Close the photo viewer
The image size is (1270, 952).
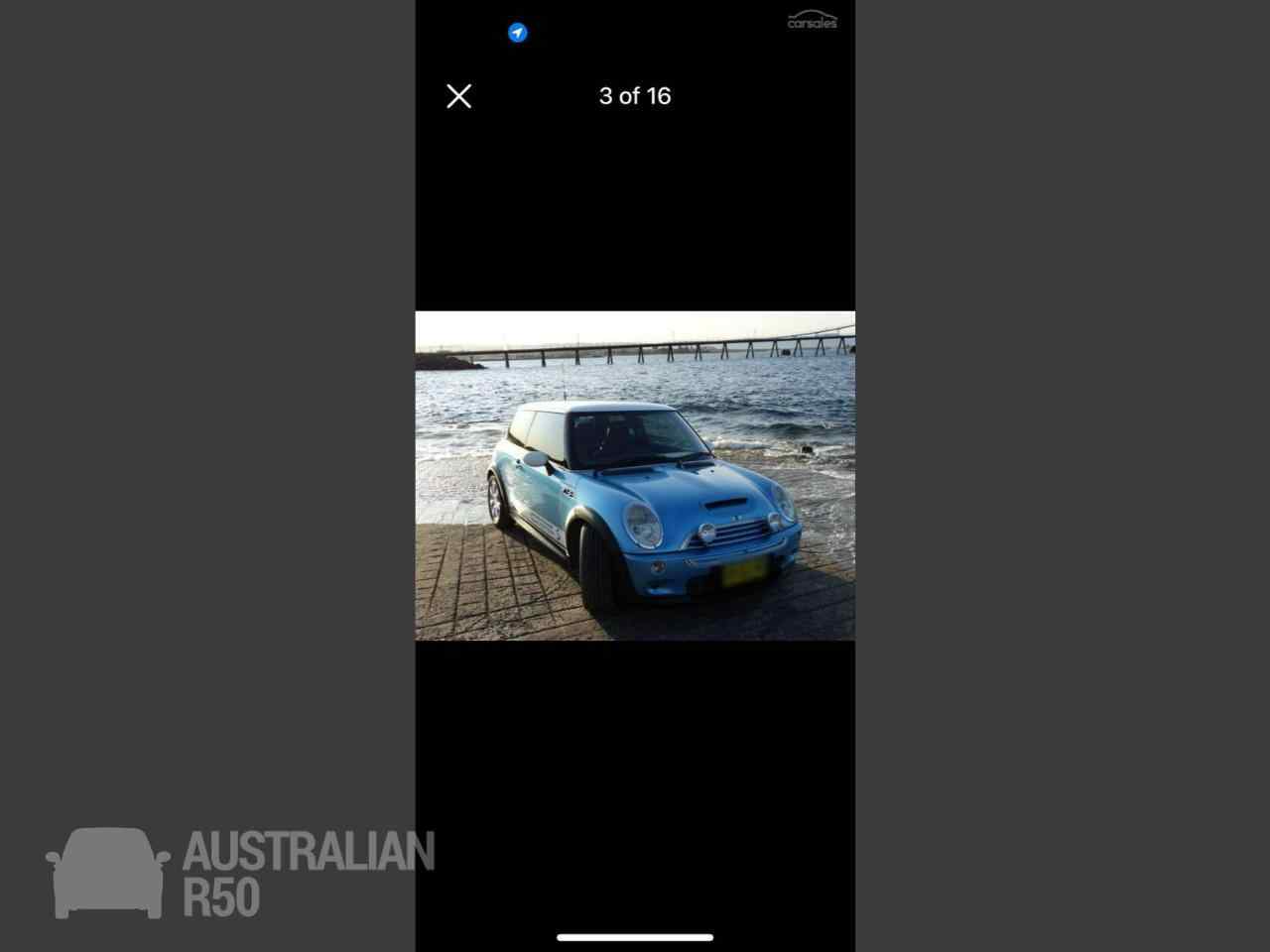[458, 96]
